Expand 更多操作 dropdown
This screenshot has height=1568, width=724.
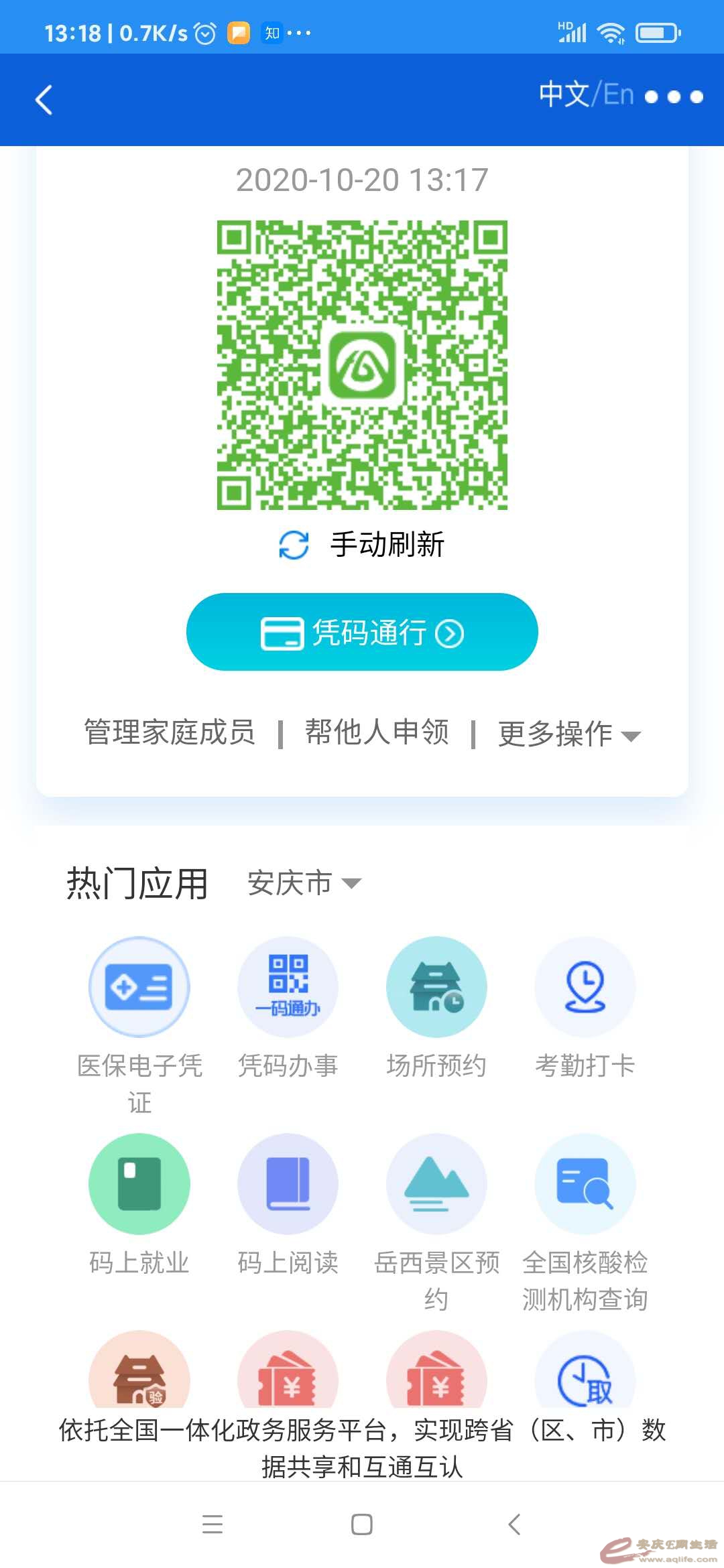[568, 734]
